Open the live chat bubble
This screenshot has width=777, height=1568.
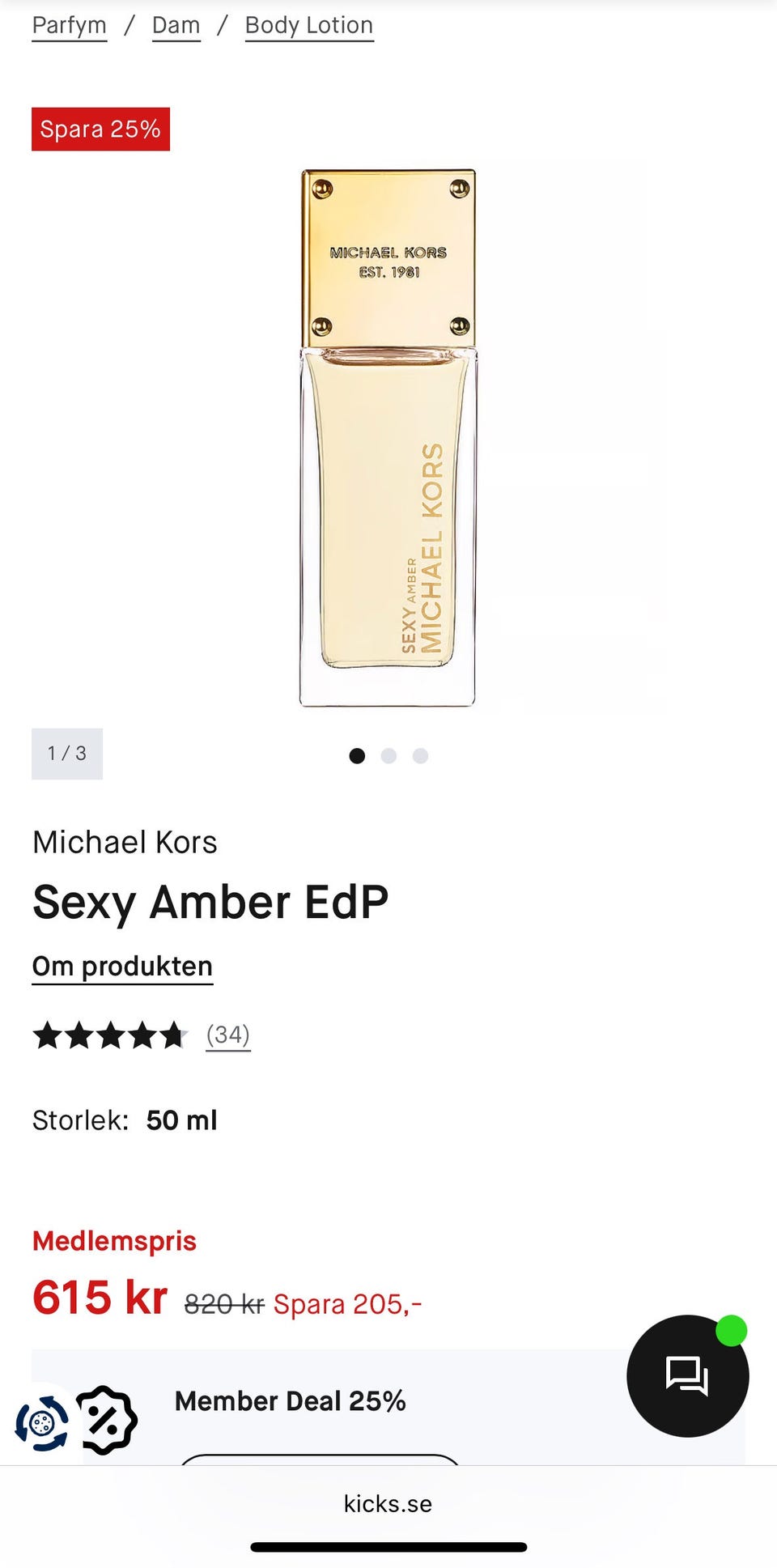(x=687, y=1375)
